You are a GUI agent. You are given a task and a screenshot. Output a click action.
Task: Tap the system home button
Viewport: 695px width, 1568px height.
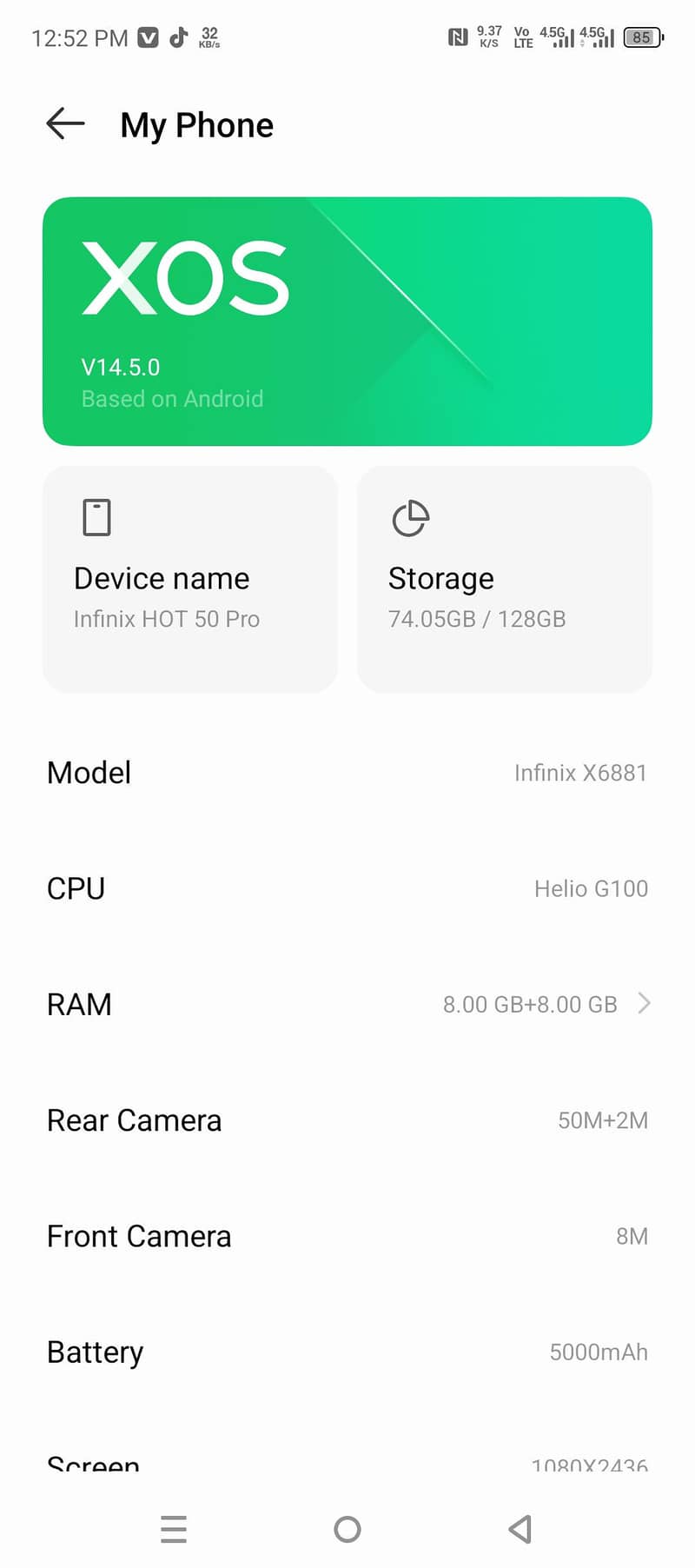tap(347, 1529)
